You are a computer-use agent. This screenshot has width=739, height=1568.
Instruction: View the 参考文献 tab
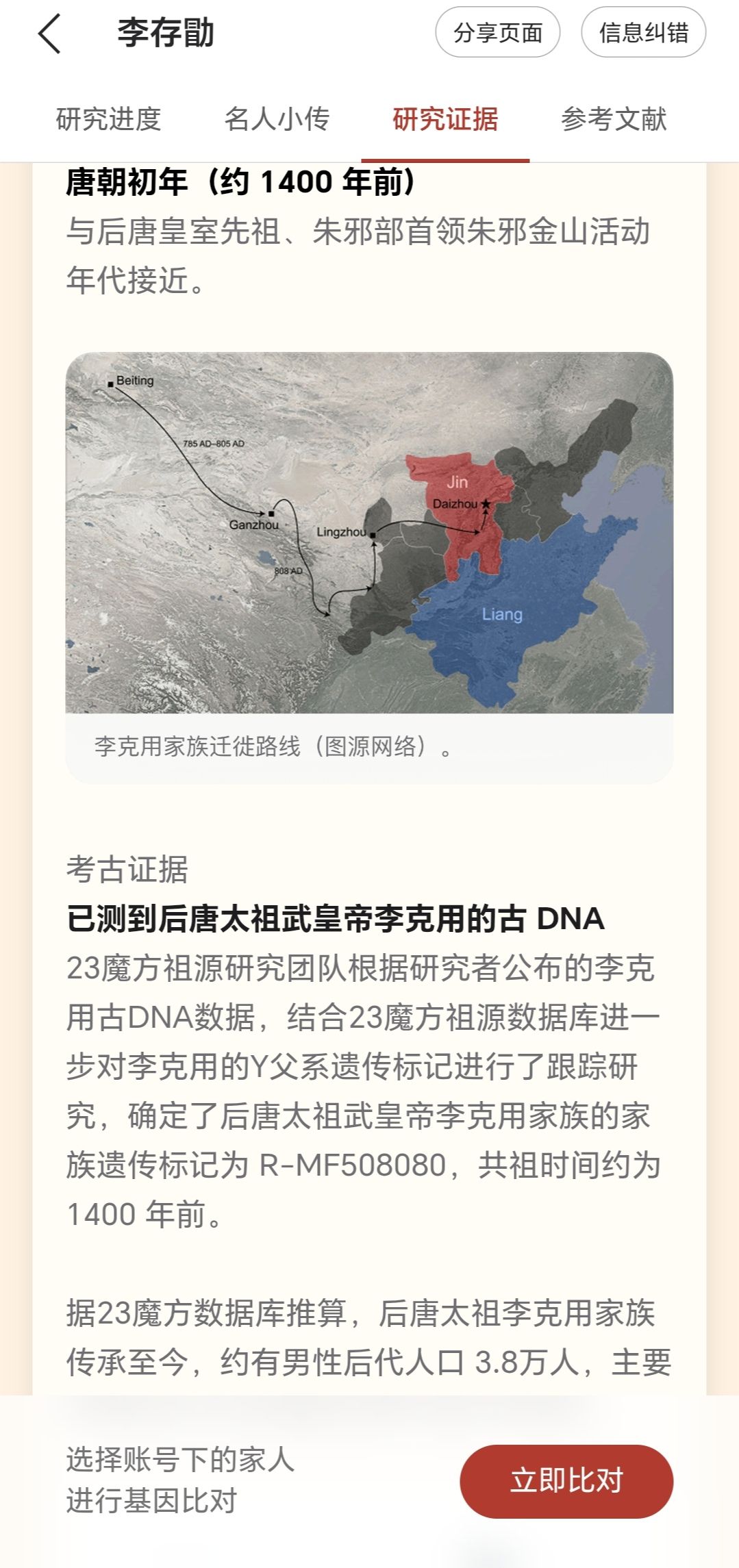pyautogui.click(x=614, y=119)
